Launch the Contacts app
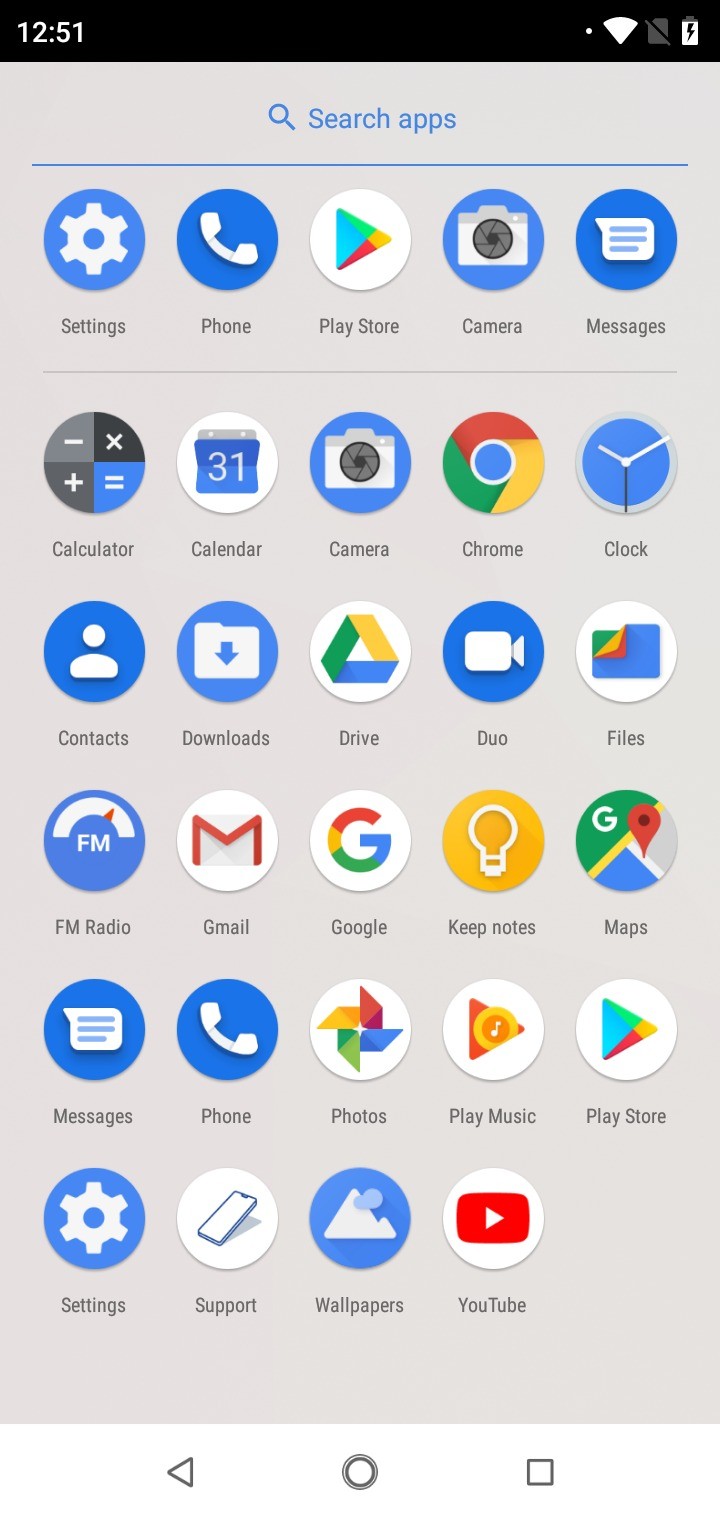This screenshot has height=1520, width=720. (x=94, y=652)
